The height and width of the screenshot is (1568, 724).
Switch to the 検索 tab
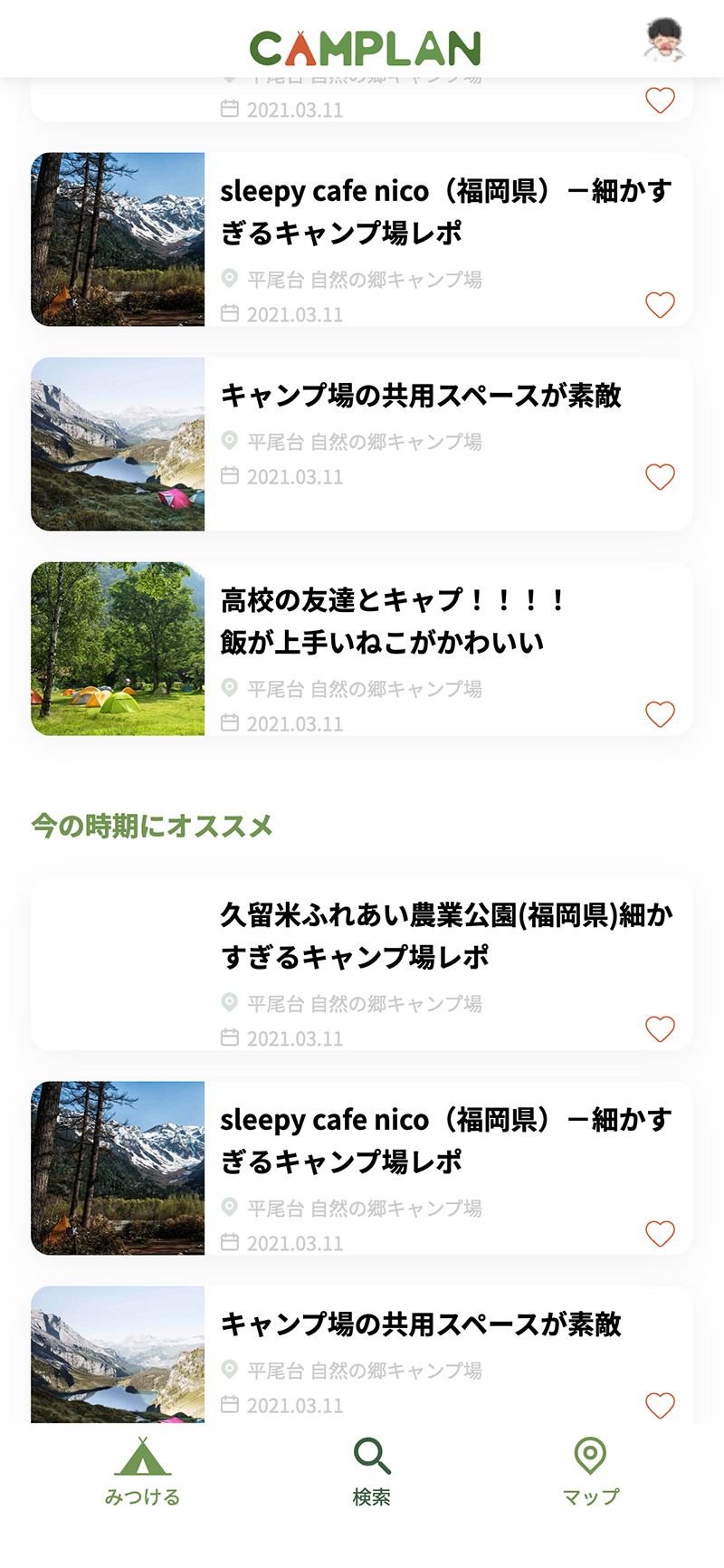click(371, 1472)
